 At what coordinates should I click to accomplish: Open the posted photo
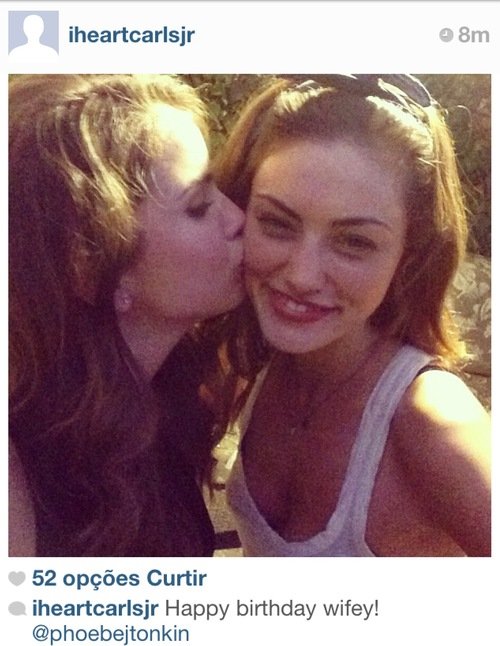(x=250, y=315)
